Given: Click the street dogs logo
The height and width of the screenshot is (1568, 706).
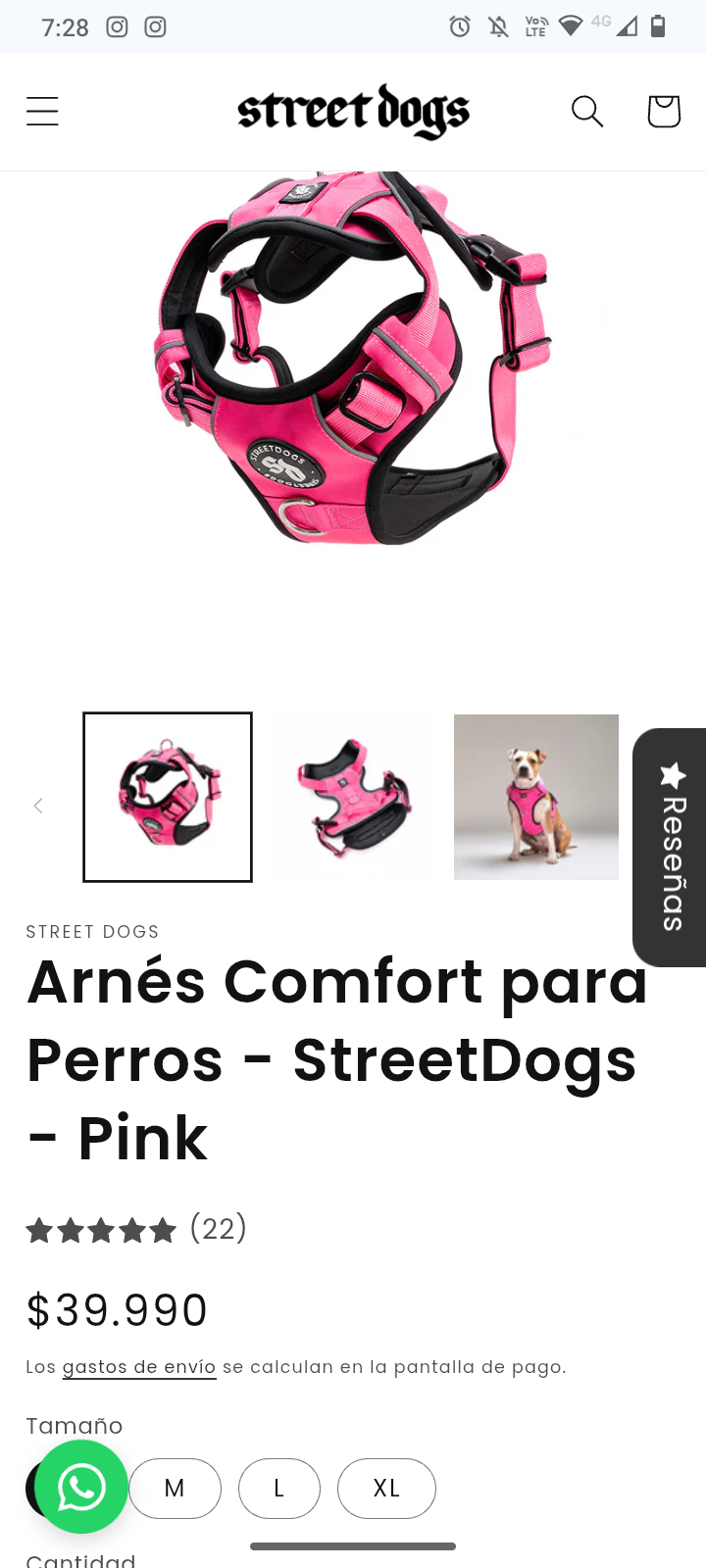Looking at the screenshot, I should point(353,111).
